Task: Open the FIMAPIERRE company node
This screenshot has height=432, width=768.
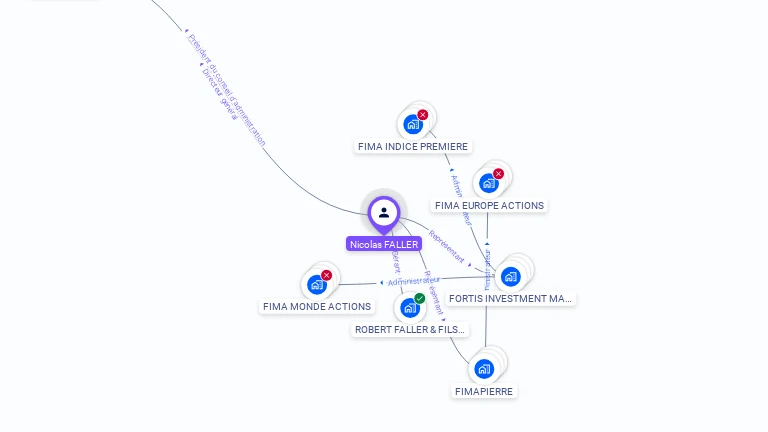Action: (x=485, y=369)
